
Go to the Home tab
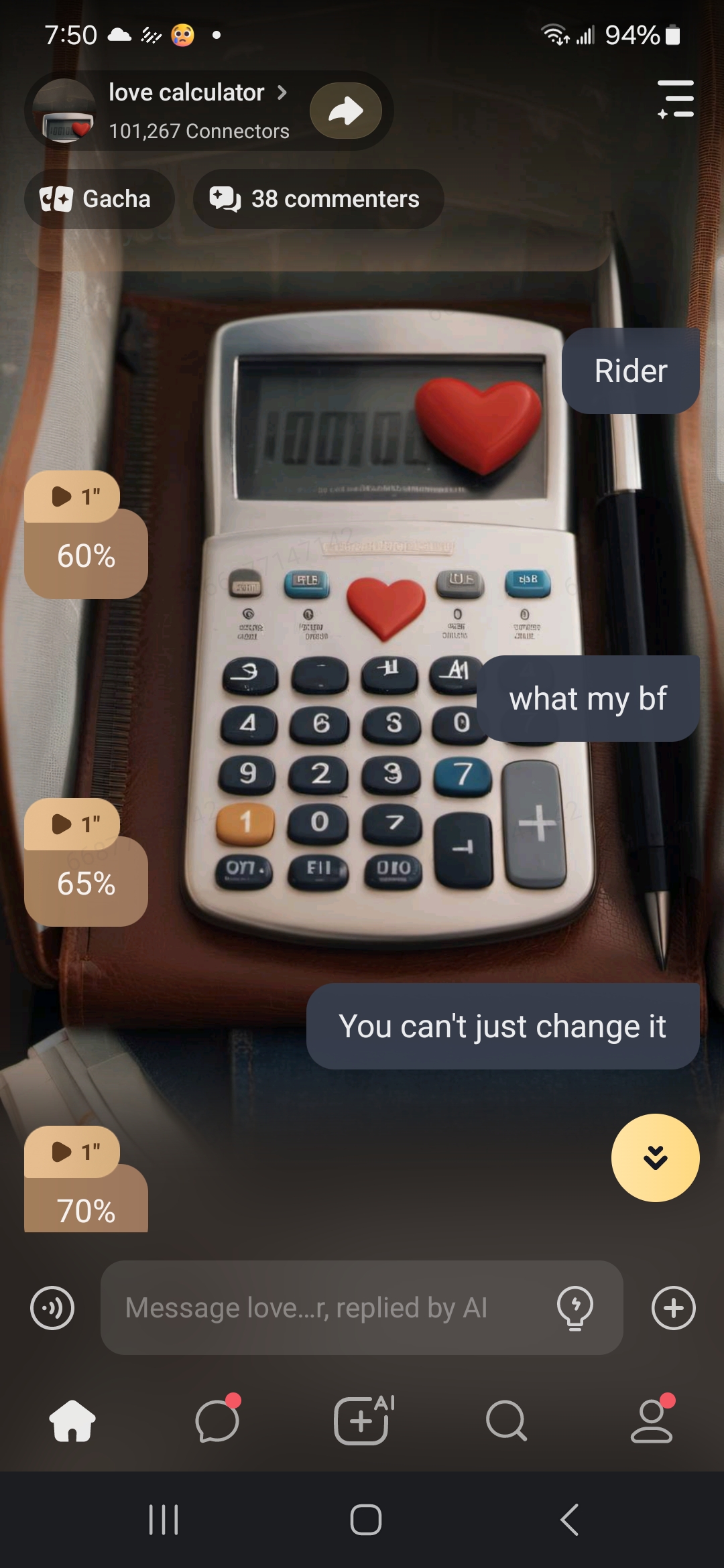coord(72,1421)
